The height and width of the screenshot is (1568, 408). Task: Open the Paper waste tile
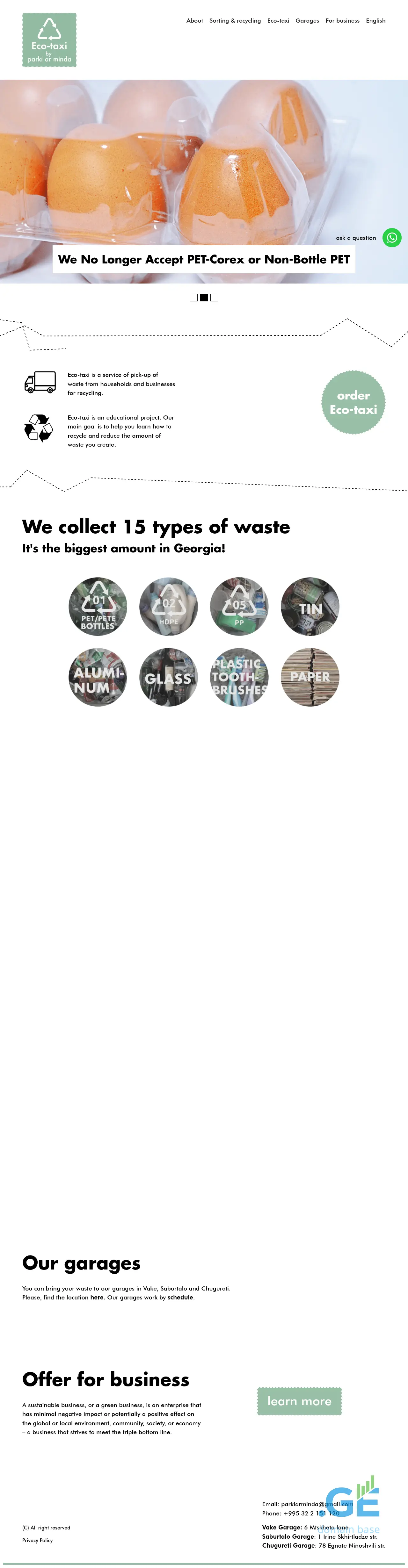coord(310,678)
